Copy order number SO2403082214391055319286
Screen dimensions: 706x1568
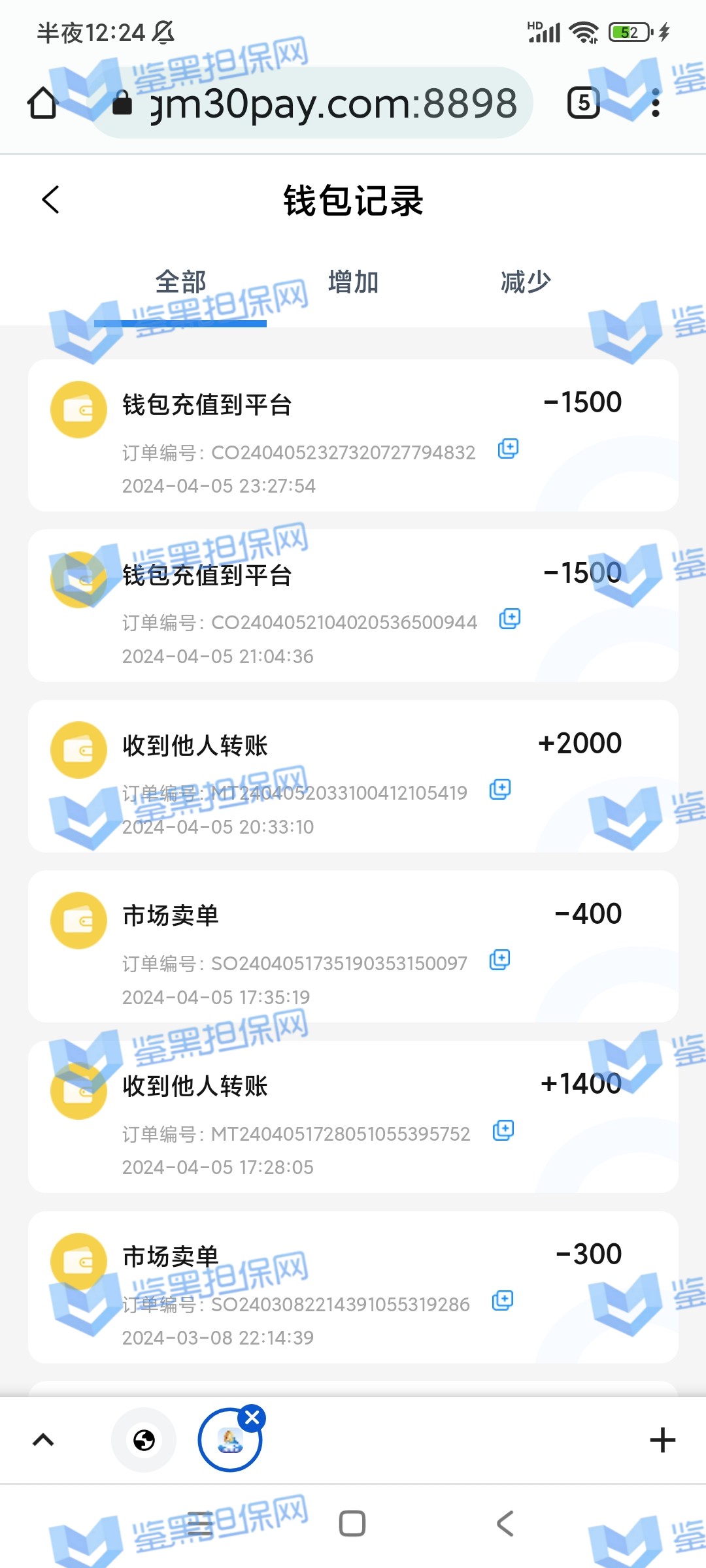(x=503, y=1301)
